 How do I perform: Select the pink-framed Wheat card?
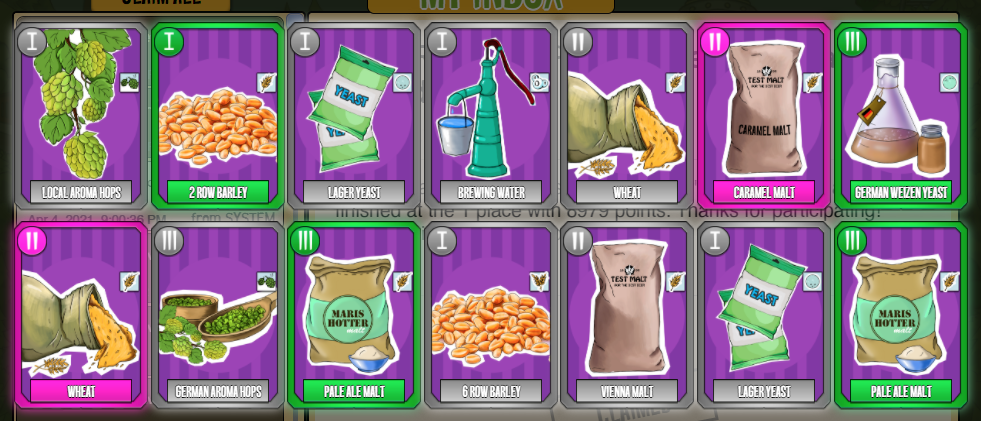pyautogui.click(x=81, y=315)
